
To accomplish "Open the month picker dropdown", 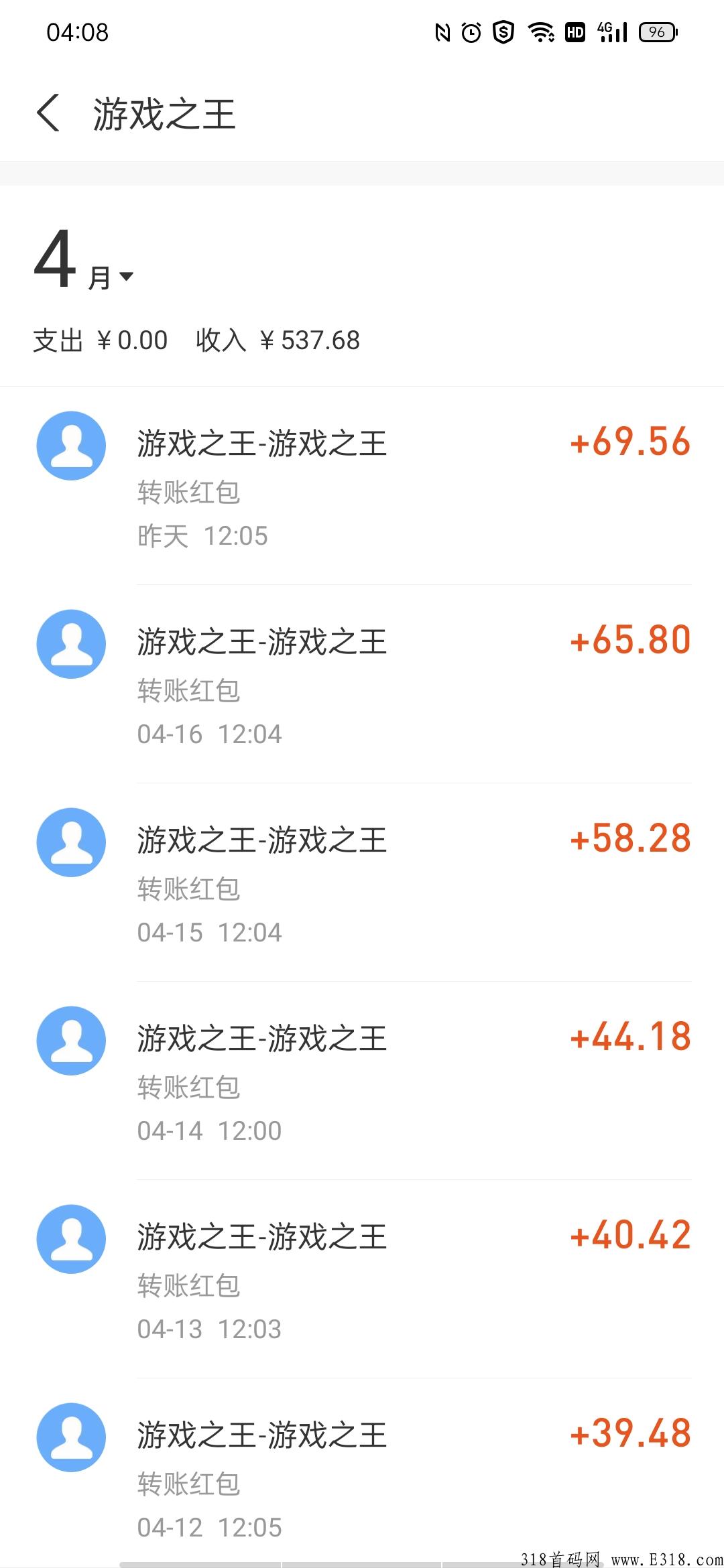I will [84, 261].
